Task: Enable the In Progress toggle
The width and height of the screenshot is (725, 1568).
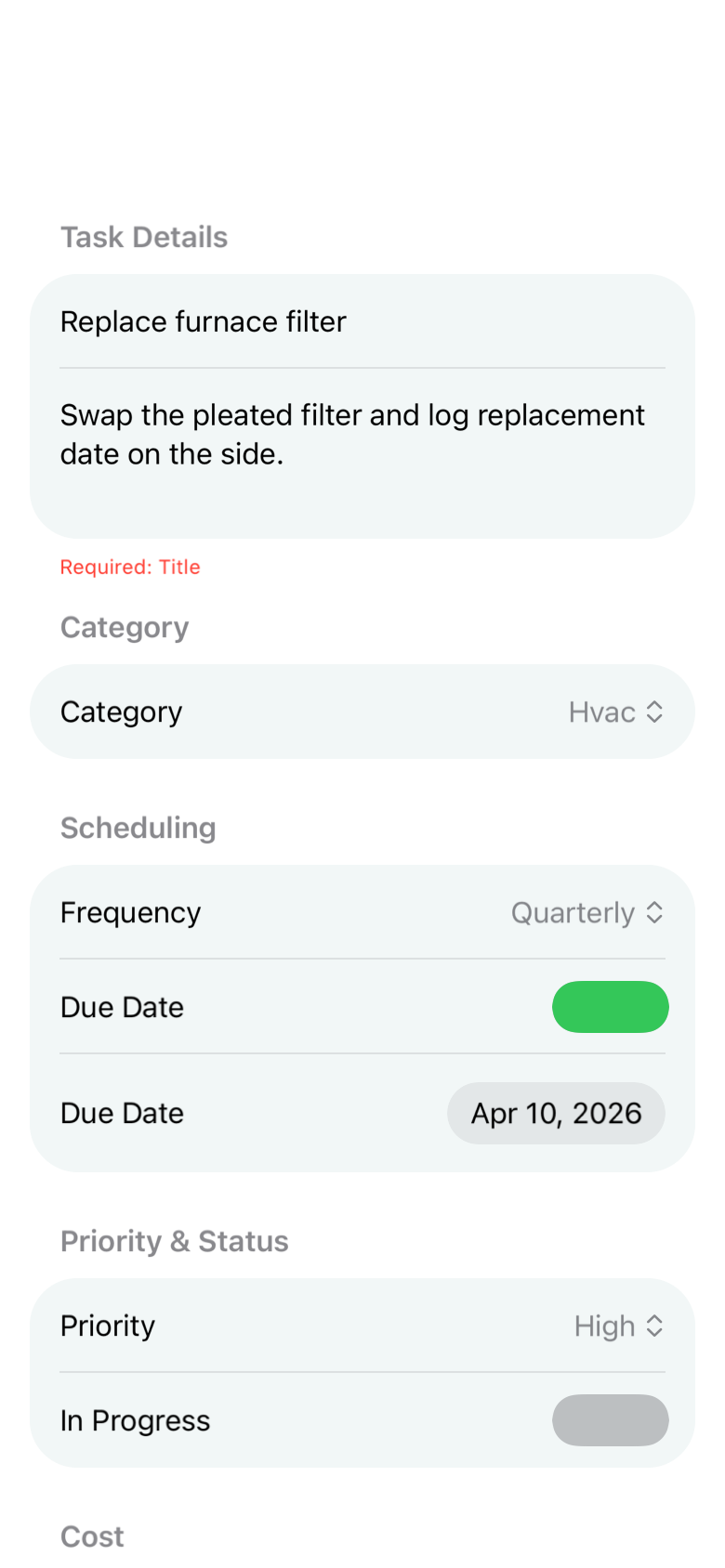Action: pyautogui.click(x=611, y=1420)
